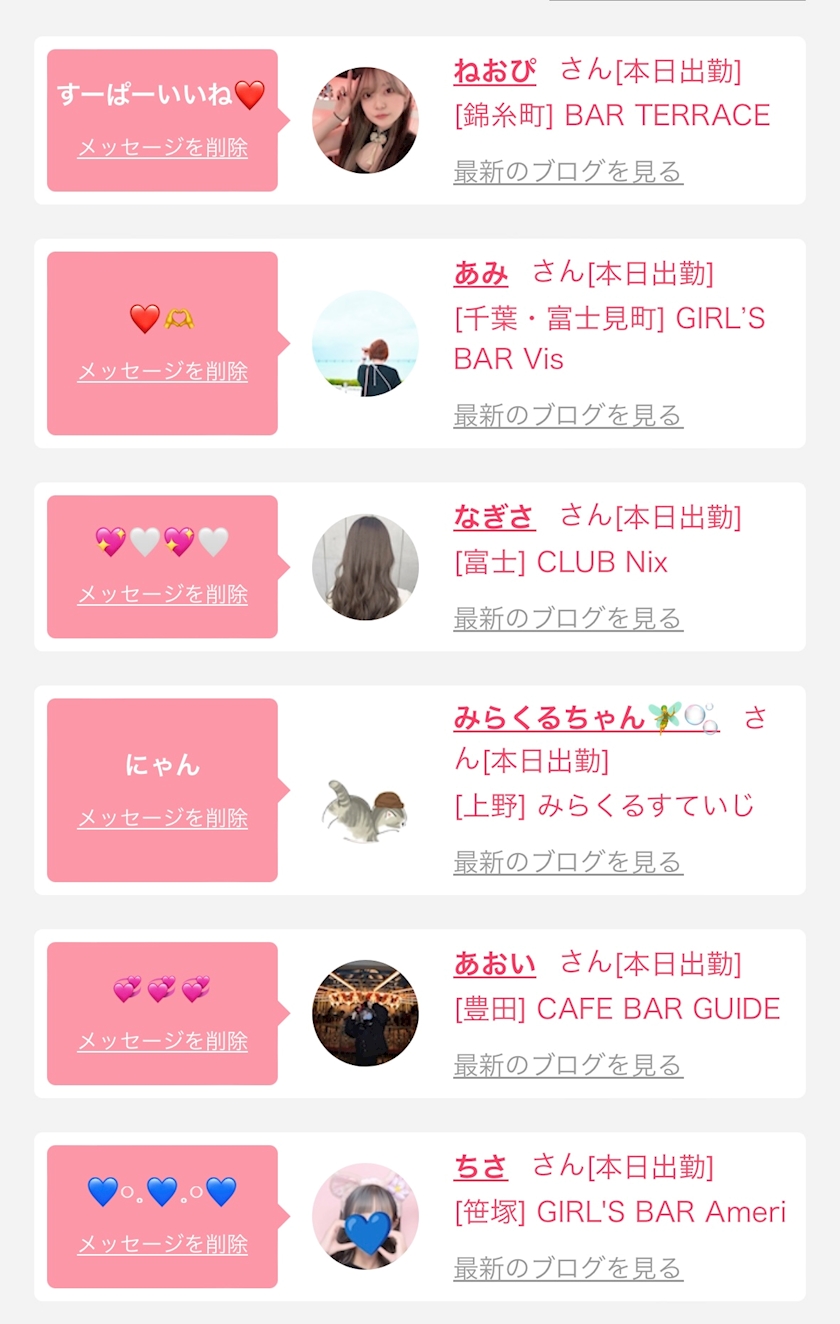Image resolution: width=840 pixels, height=1324 pixels.
Task: Open あおい's profile name link
Action: coord(494,963)
